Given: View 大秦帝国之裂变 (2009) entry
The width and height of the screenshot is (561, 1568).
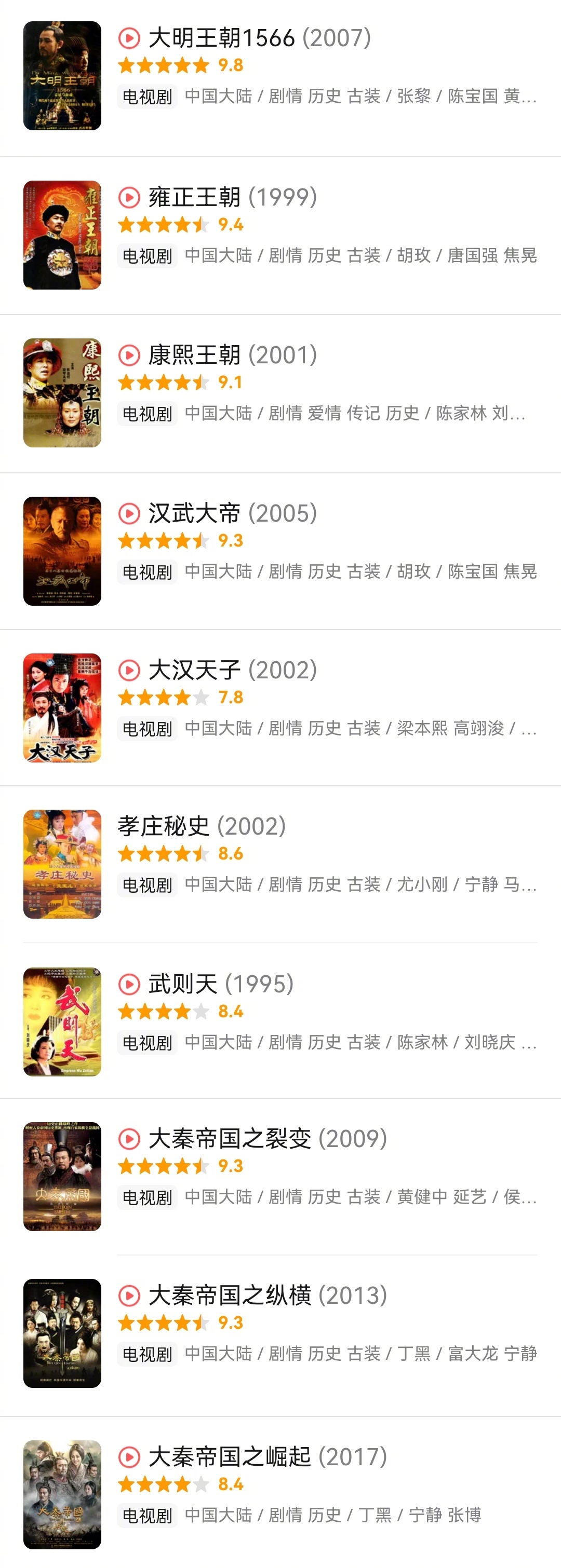Looking at the screenshot, I should pyautogui.click(x=267, y=1138).
